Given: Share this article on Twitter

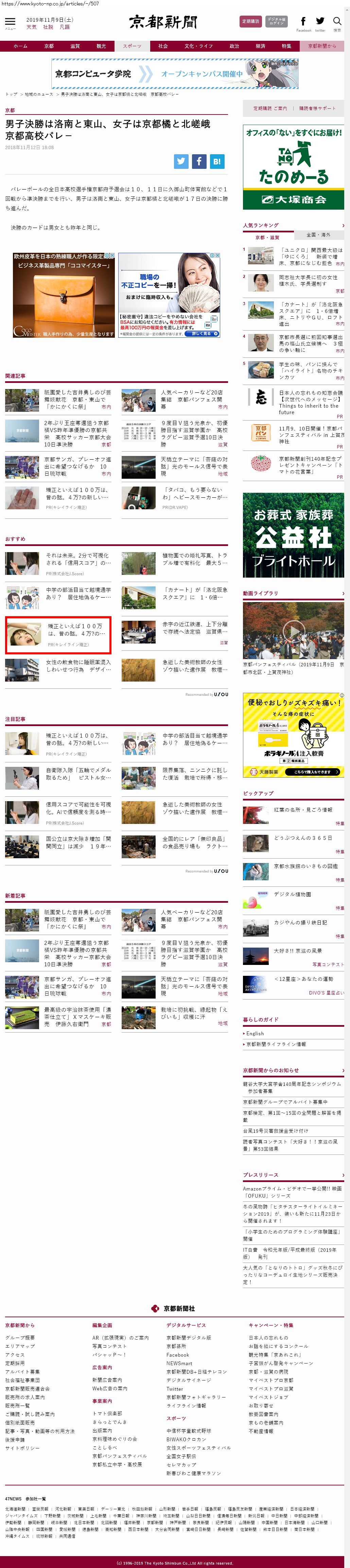Looking at the screenshot, I should pos(181,161).
